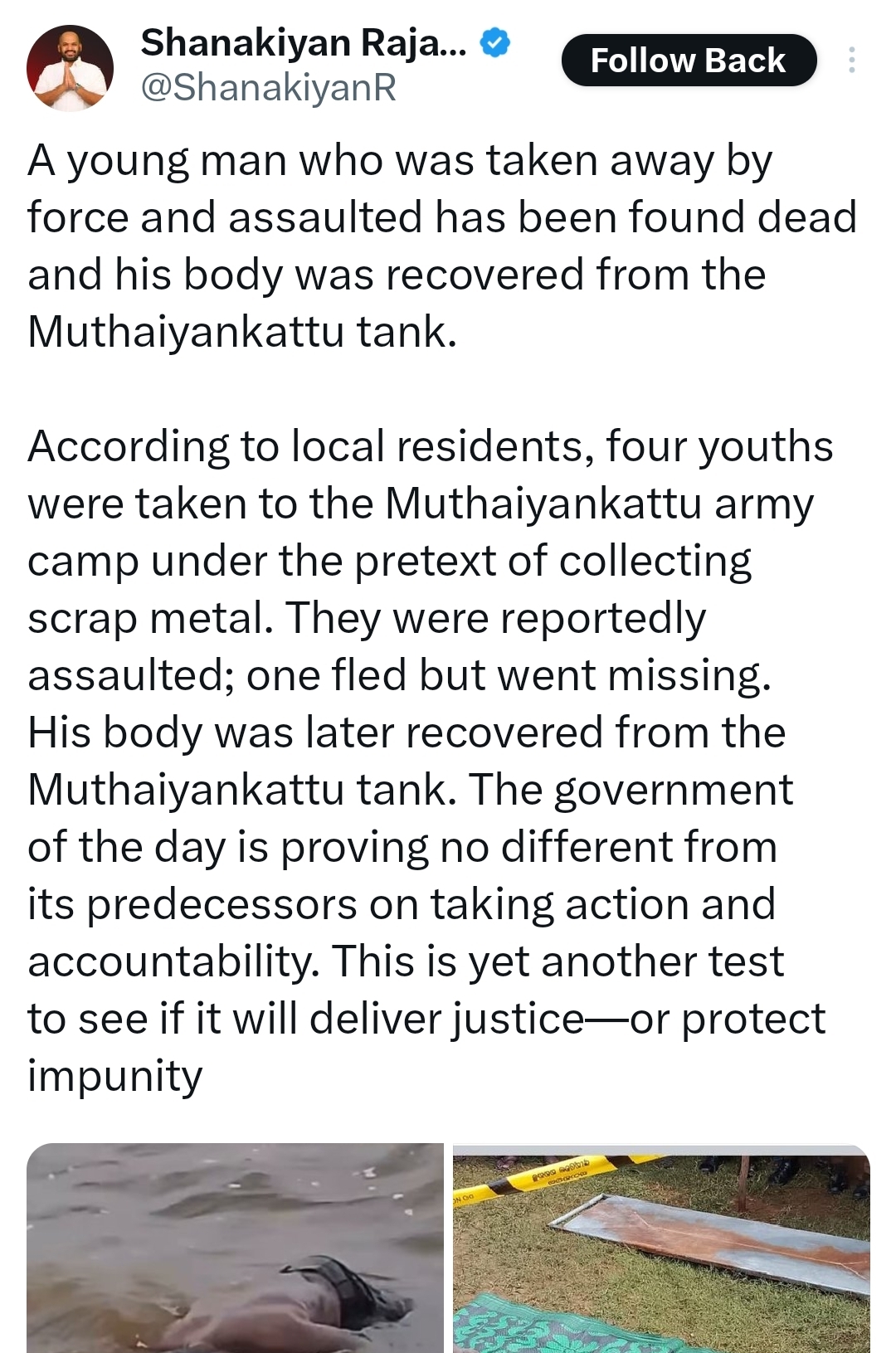
Task: Open the tweet's overflow menu
Action: tap(851, 61)
